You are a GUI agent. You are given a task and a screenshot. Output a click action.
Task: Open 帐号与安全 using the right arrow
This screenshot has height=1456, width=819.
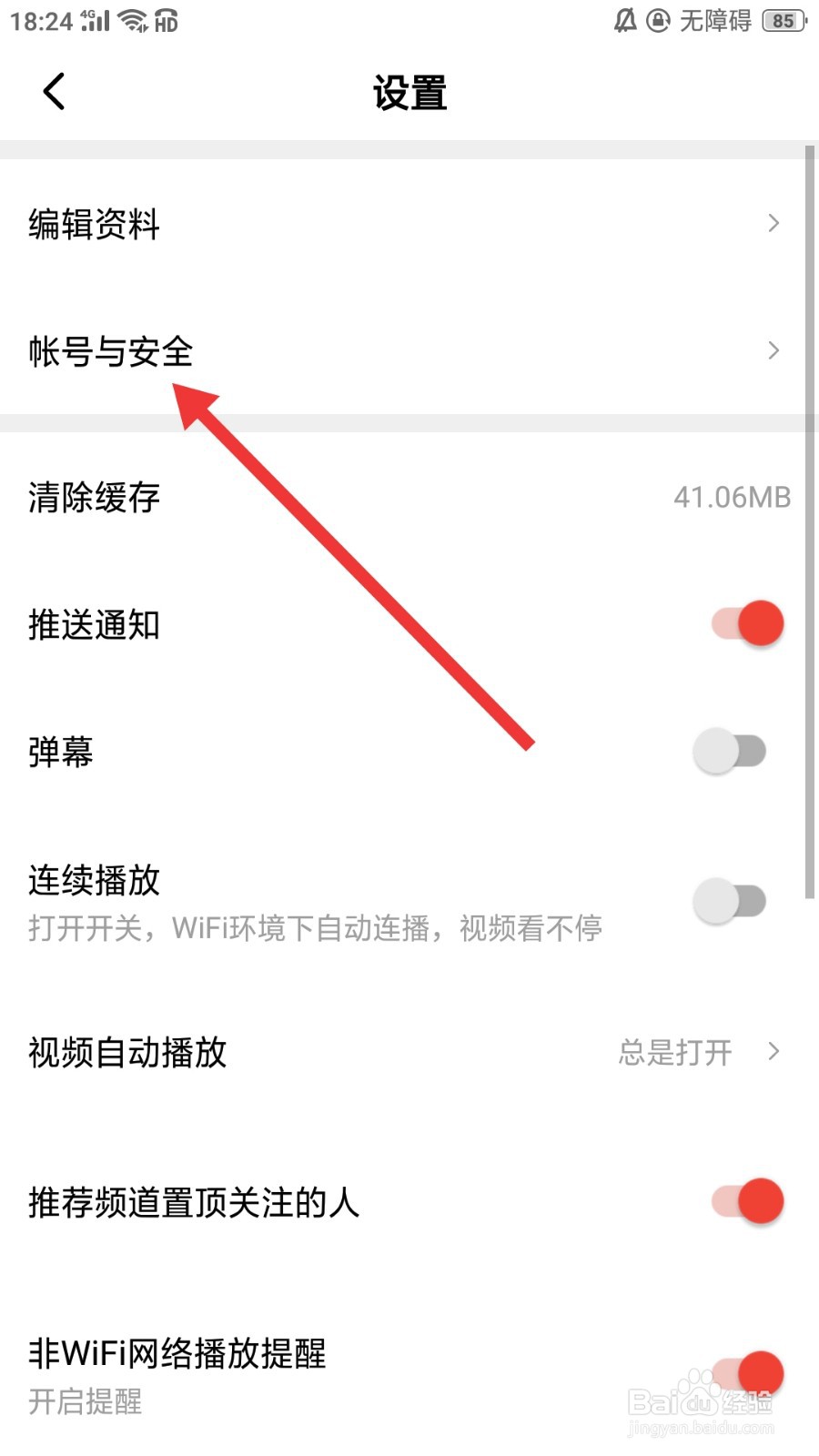[774, 350]
